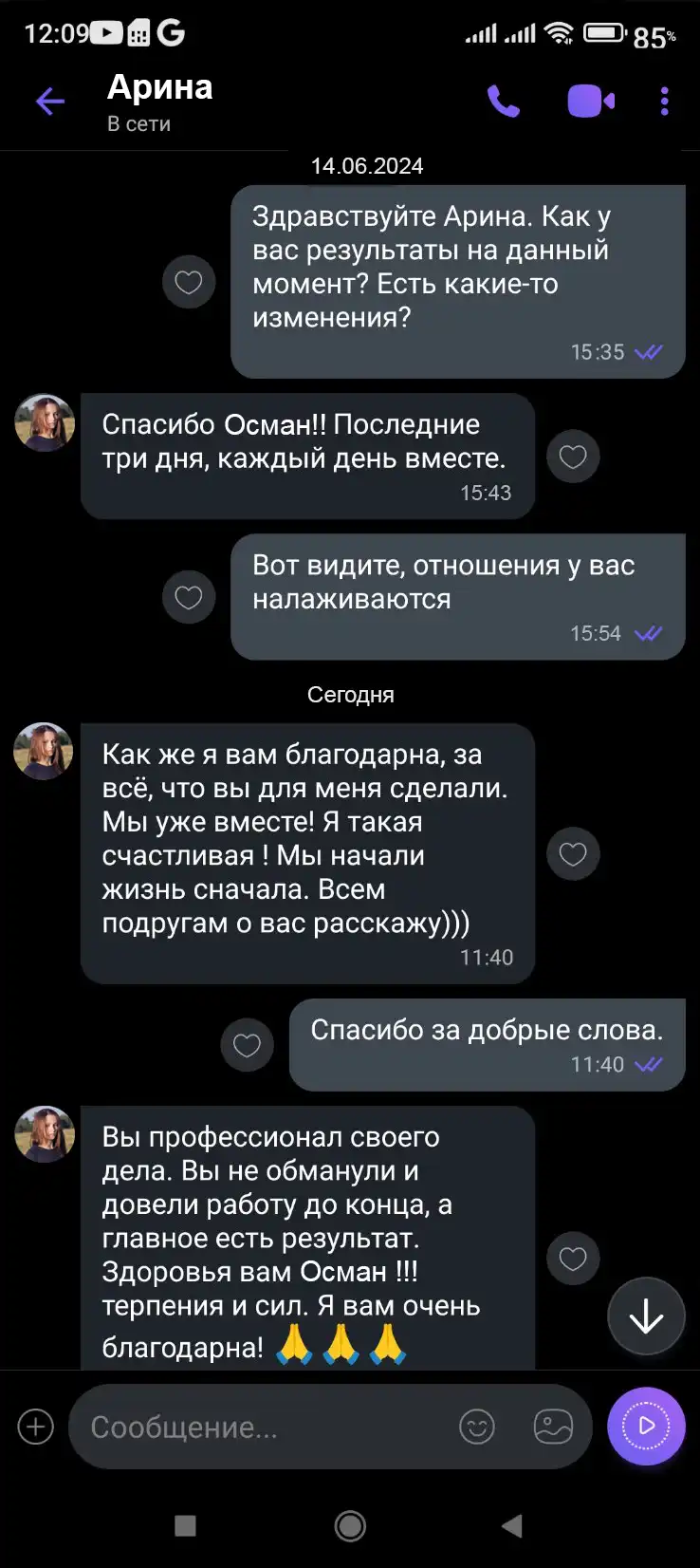
Task: Open Арина's avatar next to "Спасибо Осман" message
Action: pos(45,422)
